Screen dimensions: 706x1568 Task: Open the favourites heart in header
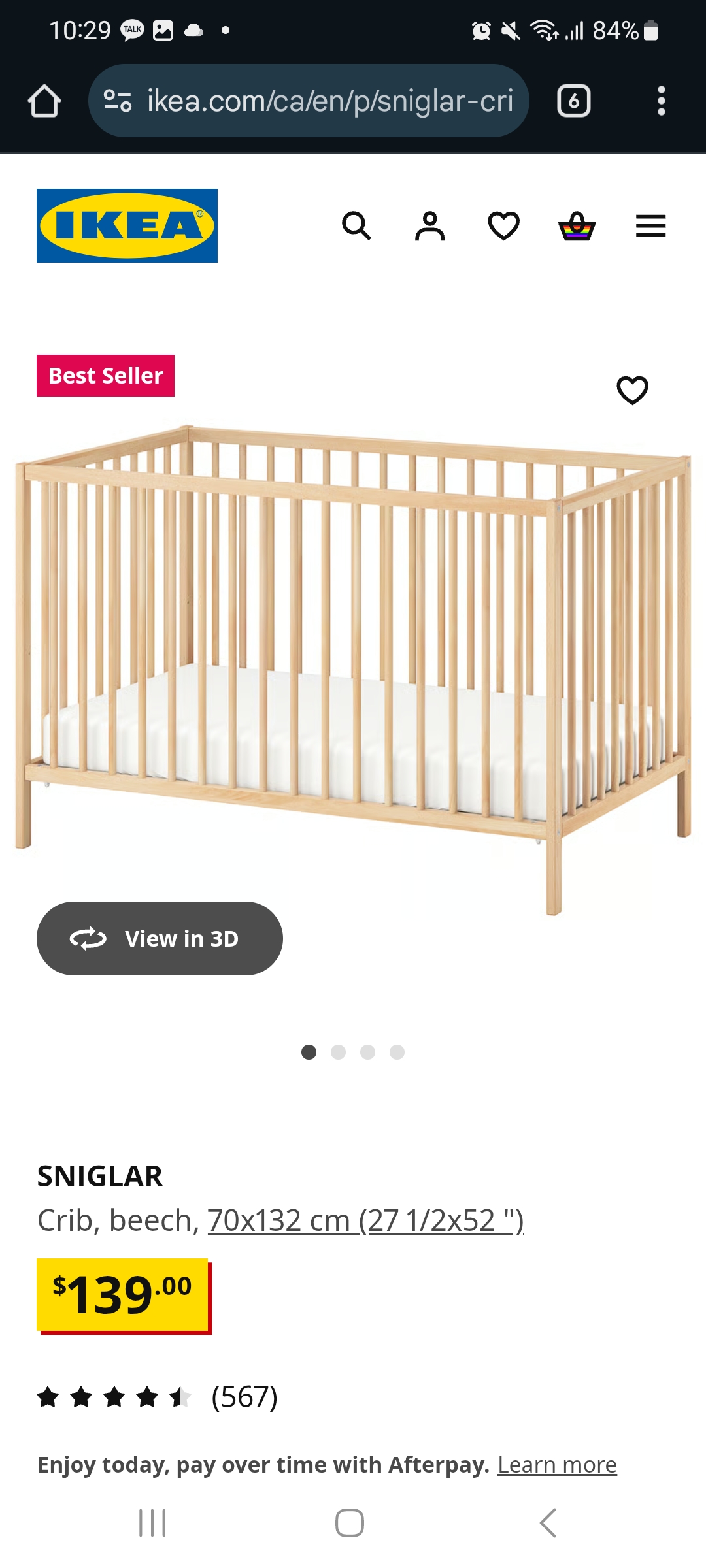click(504, 226)
